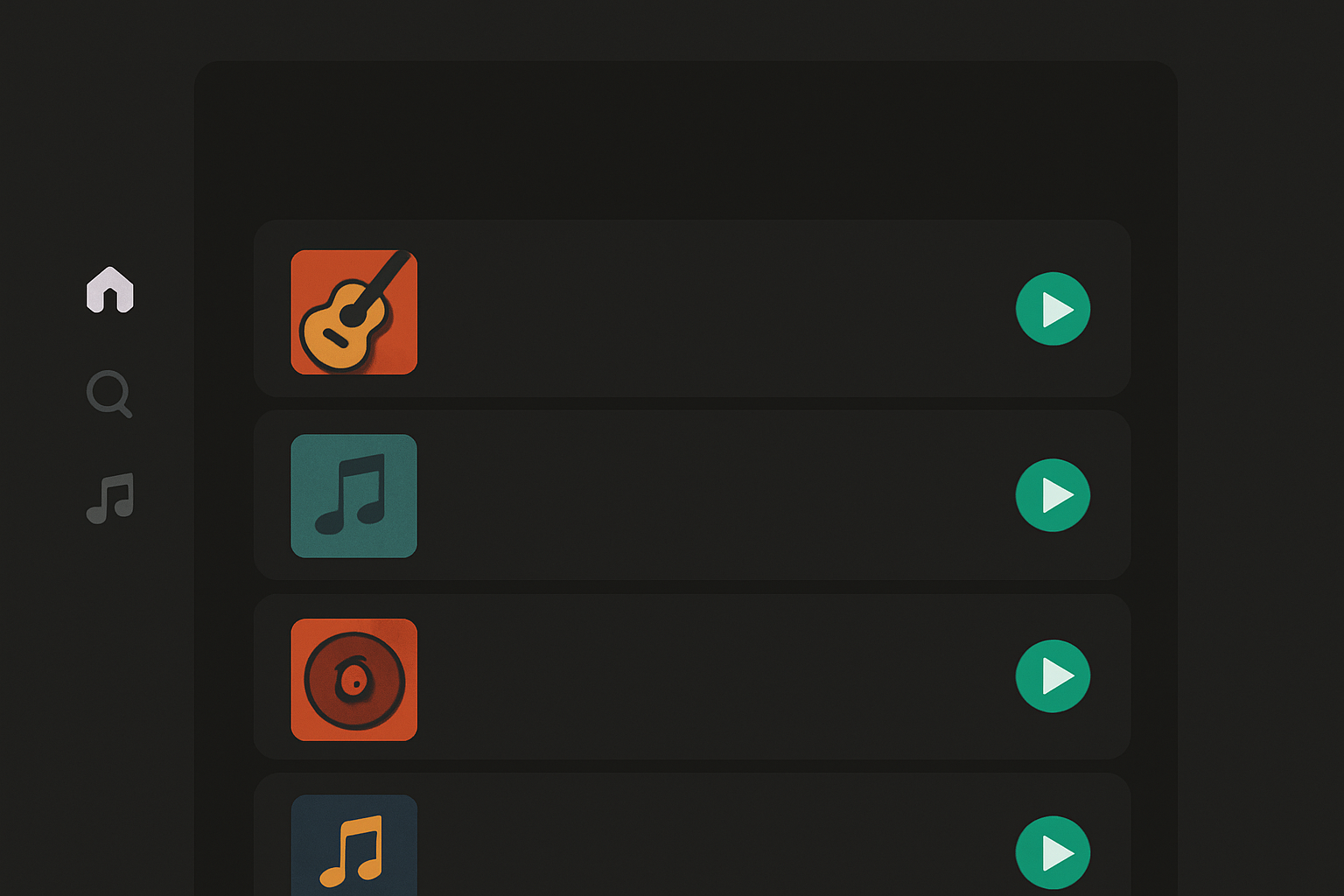Open the vinyl record artwork
This screenshot has height=896, width=1344.
click(x=354, y=680)
